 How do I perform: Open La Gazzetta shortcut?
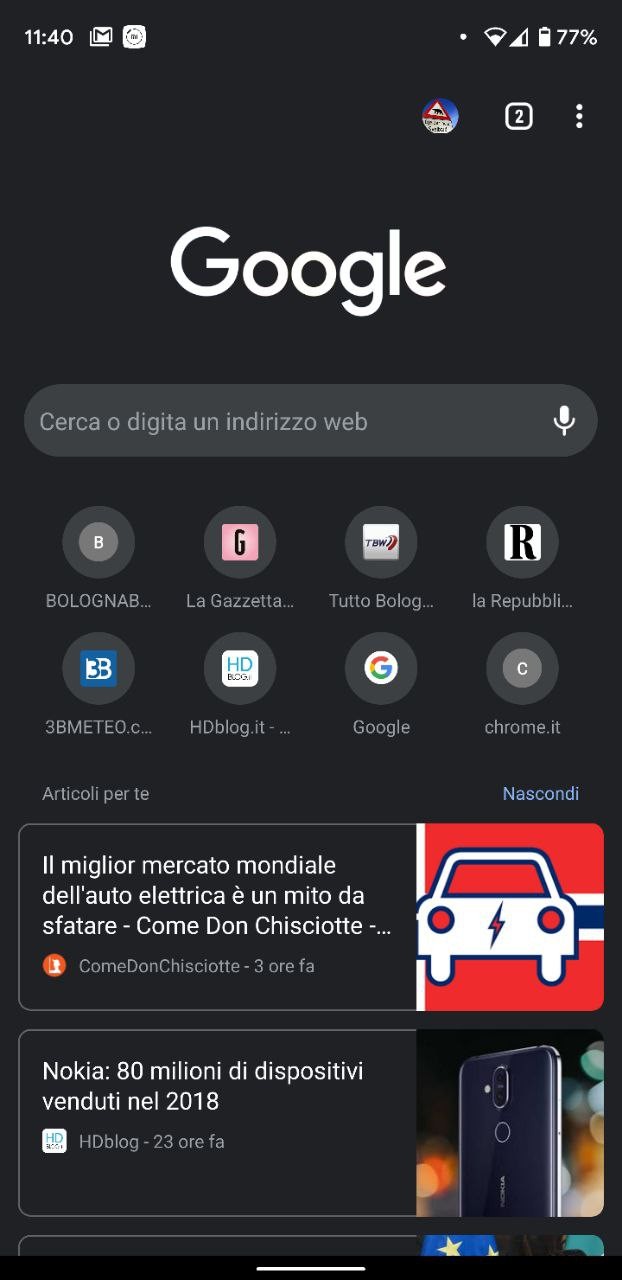[240, 559]
